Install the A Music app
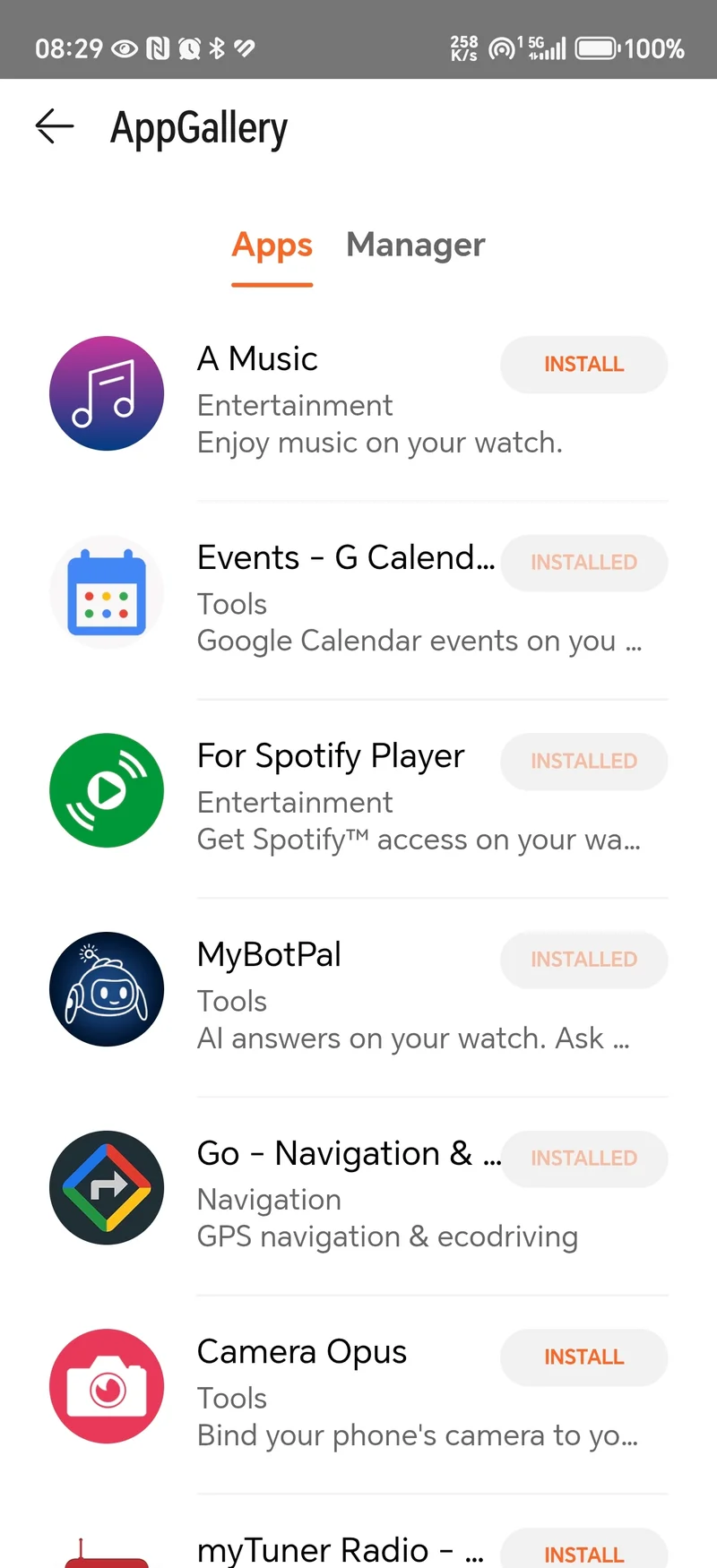 click(x=583, y=365)
